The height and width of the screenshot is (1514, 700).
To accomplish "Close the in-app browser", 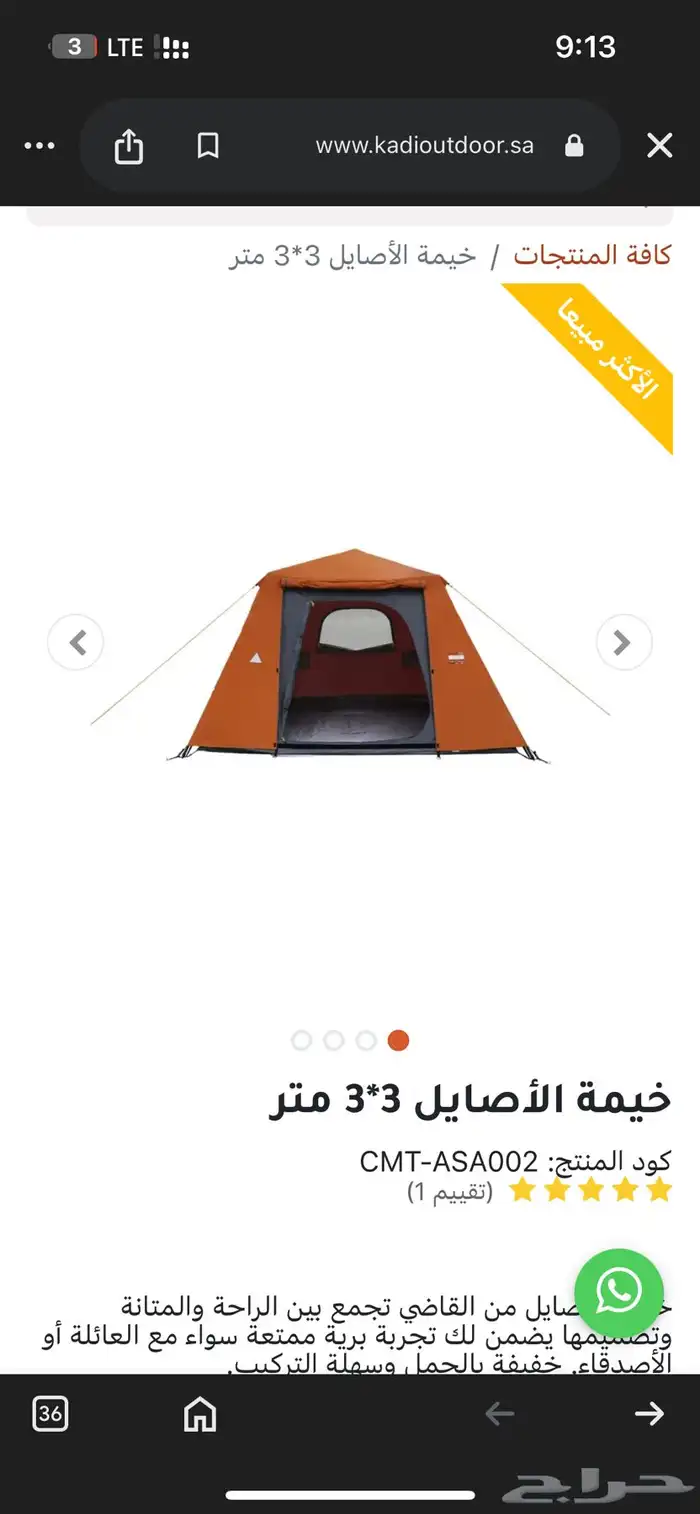I will click(659, 147).
